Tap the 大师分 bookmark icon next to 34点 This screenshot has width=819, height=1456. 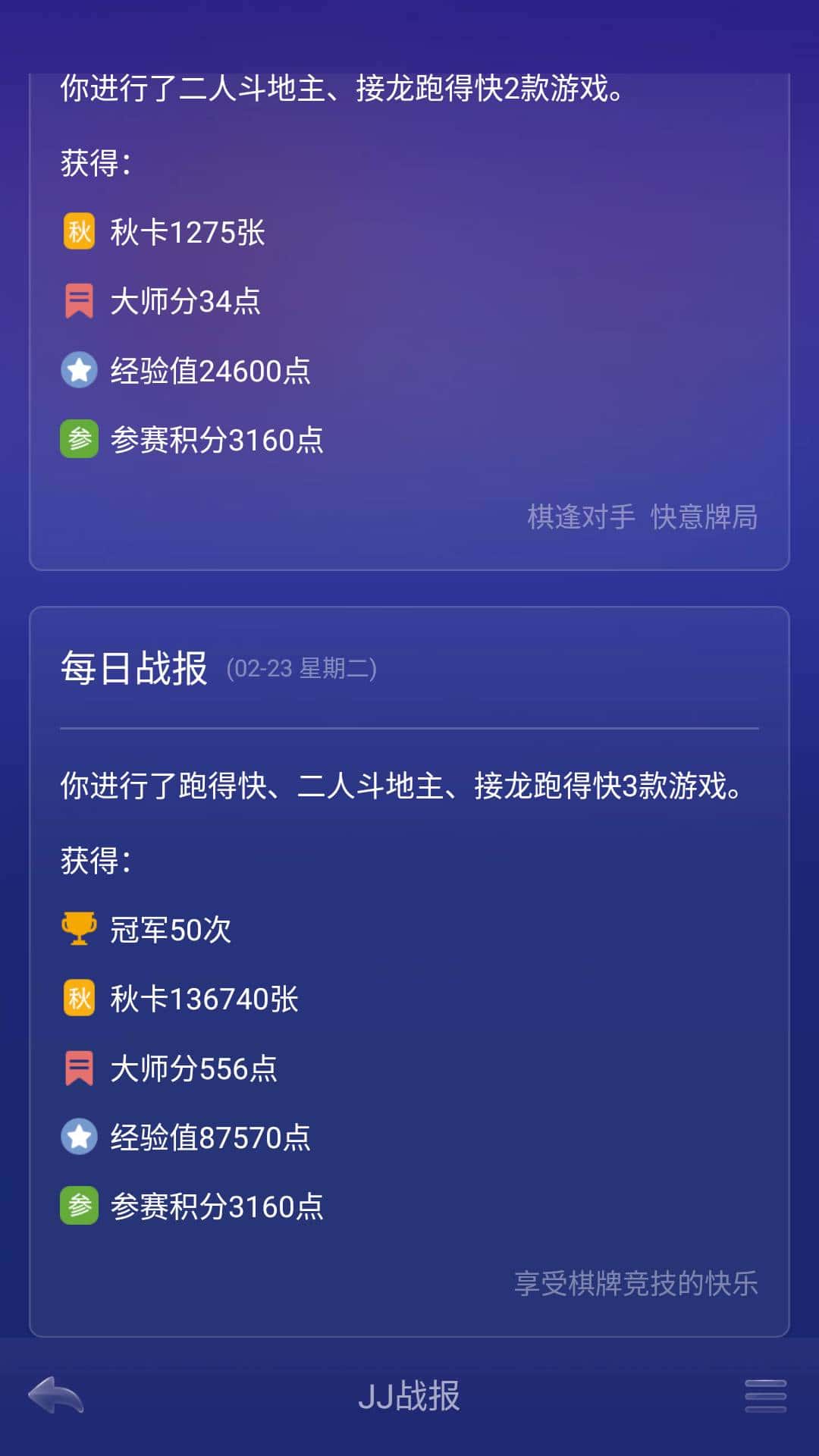pyautogui.click(x=78, y=300)
